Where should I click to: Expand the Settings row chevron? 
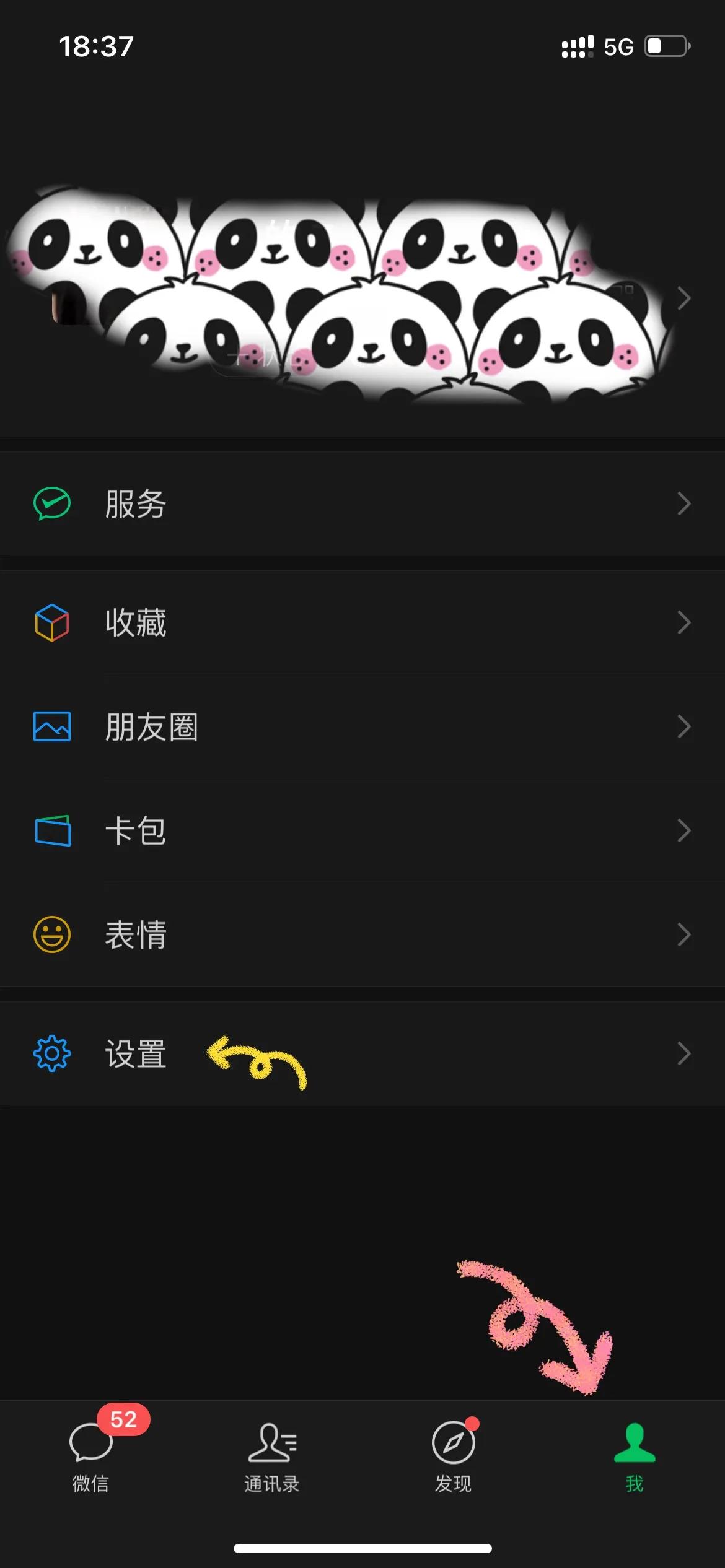click(x=683, y=1054)
